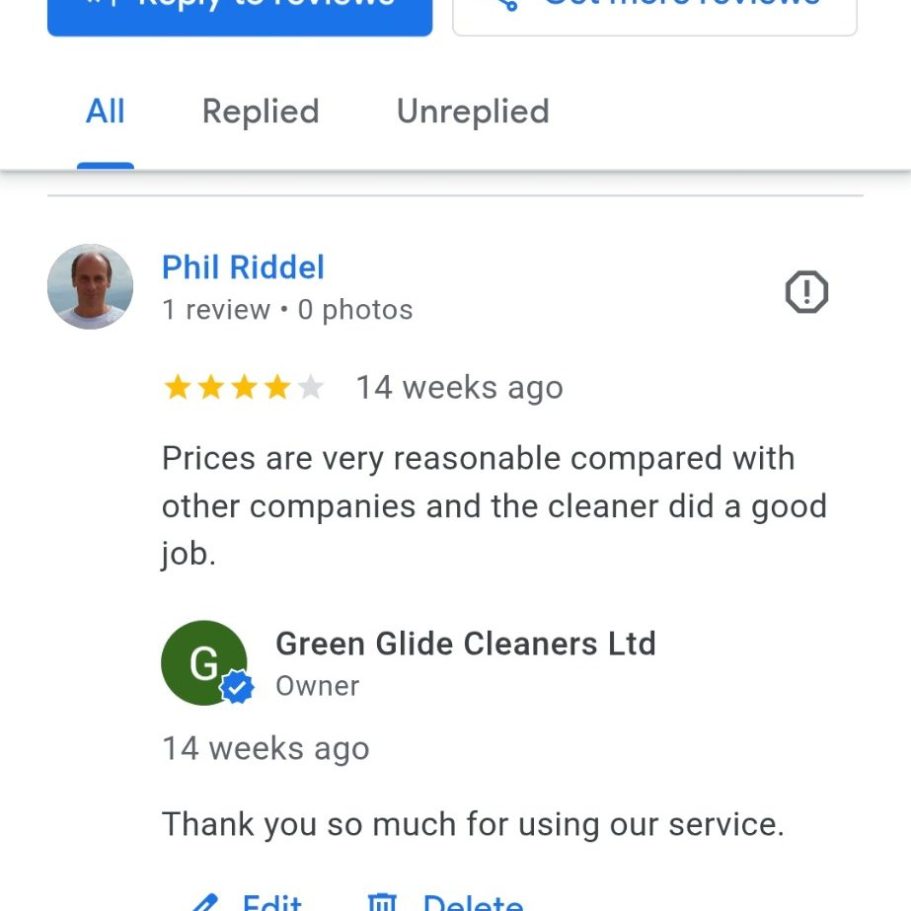911x911 pixels.
Task: Switch to the Replied tab
Action: point(260,112)
